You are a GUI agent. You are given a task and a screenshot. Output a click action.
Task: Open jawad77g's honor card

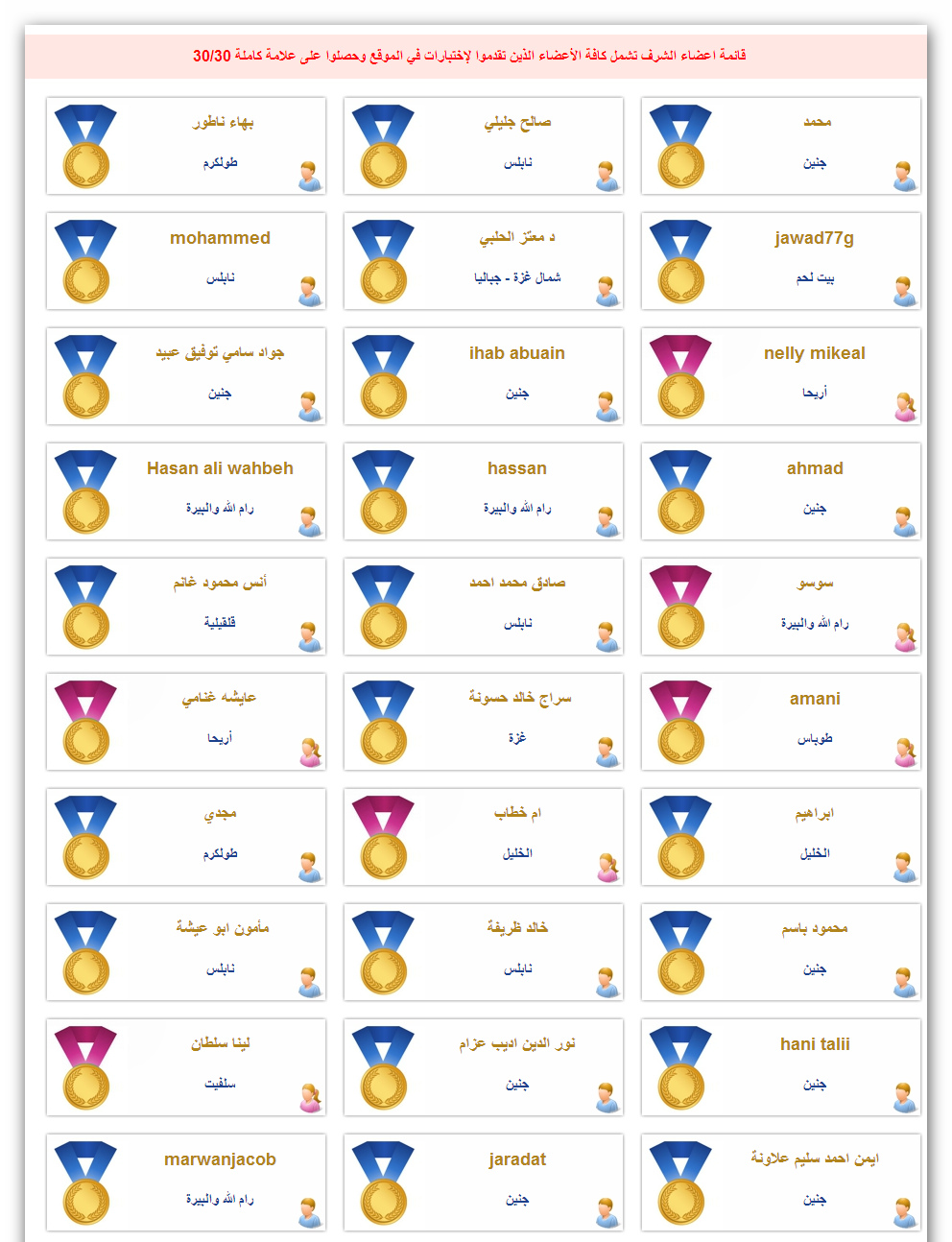pos(814,238)
